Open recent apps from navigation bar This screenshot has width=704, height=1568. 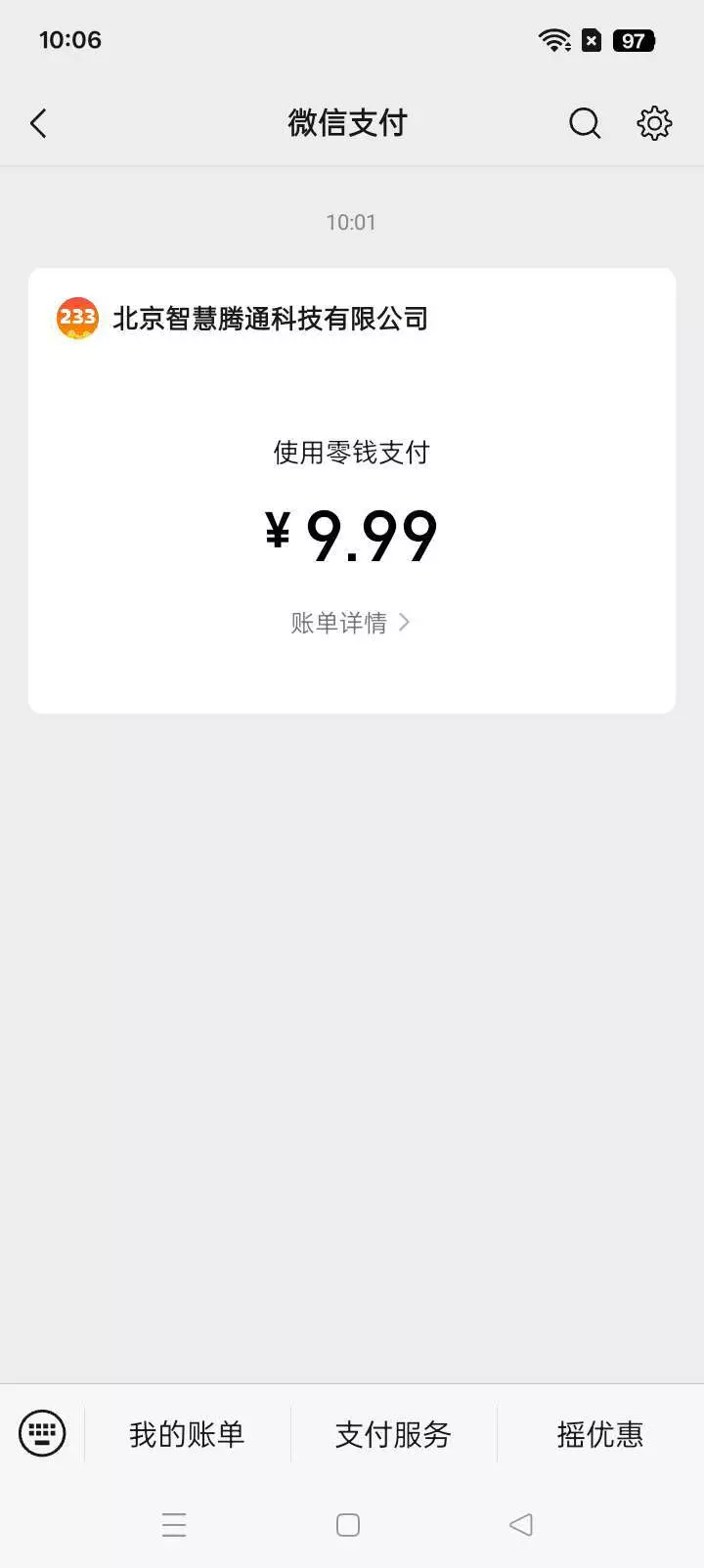click(x=174, y=1525)
